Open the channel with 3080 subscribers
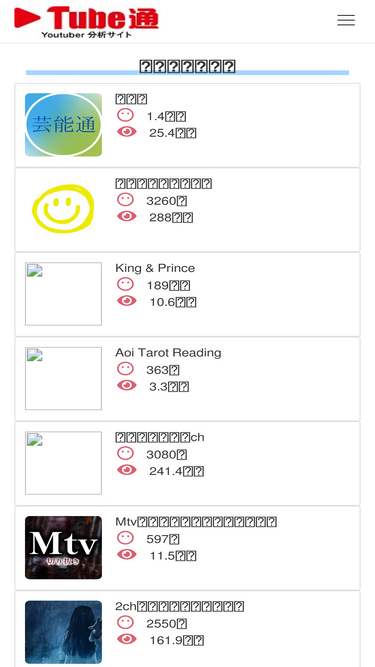The height and width of the screenshot is (667, 375). click(188, 464)
